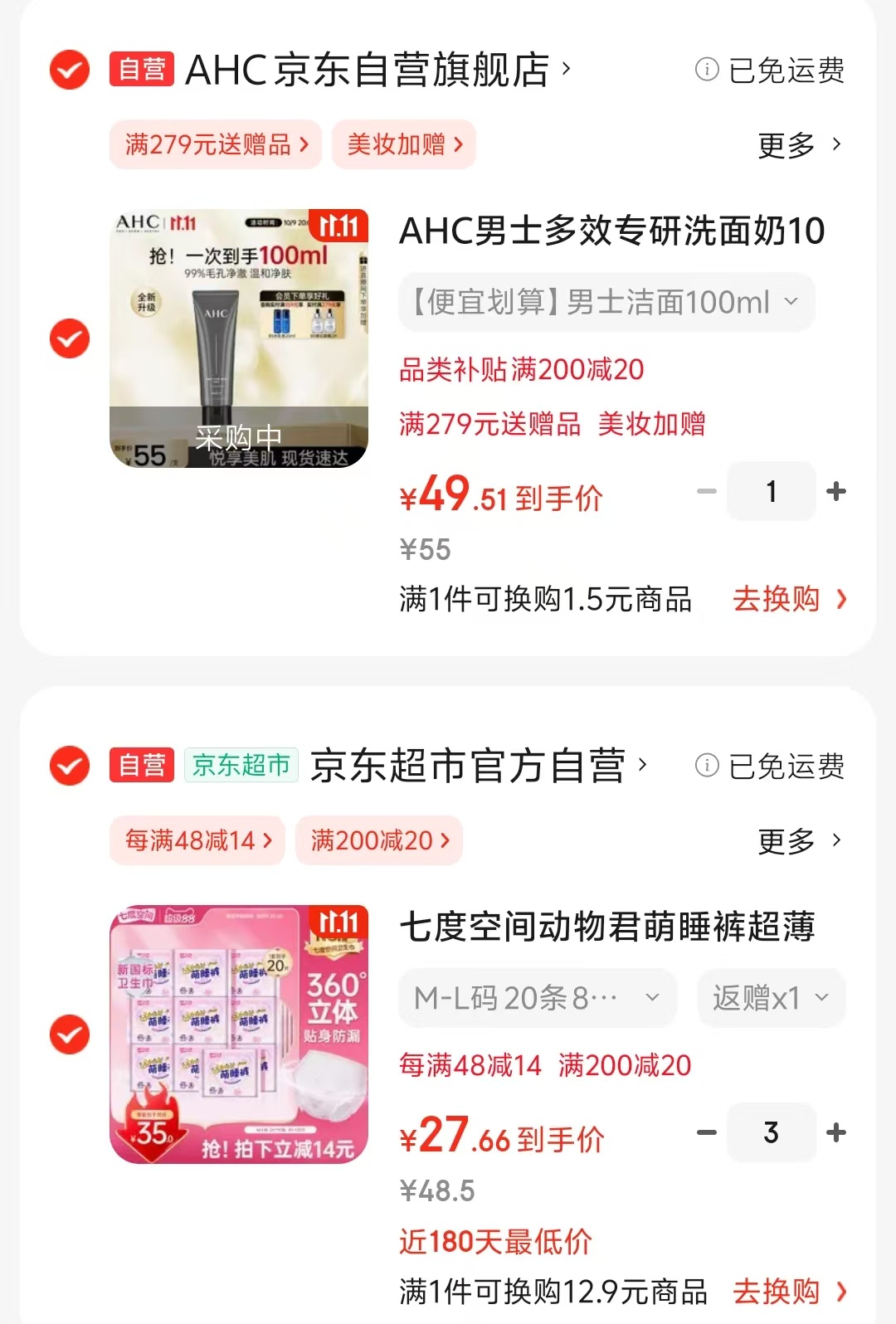The image size is (896, 1324).
Task: Open the 返赠x1 gift dropdown
Action: [771, 998]
